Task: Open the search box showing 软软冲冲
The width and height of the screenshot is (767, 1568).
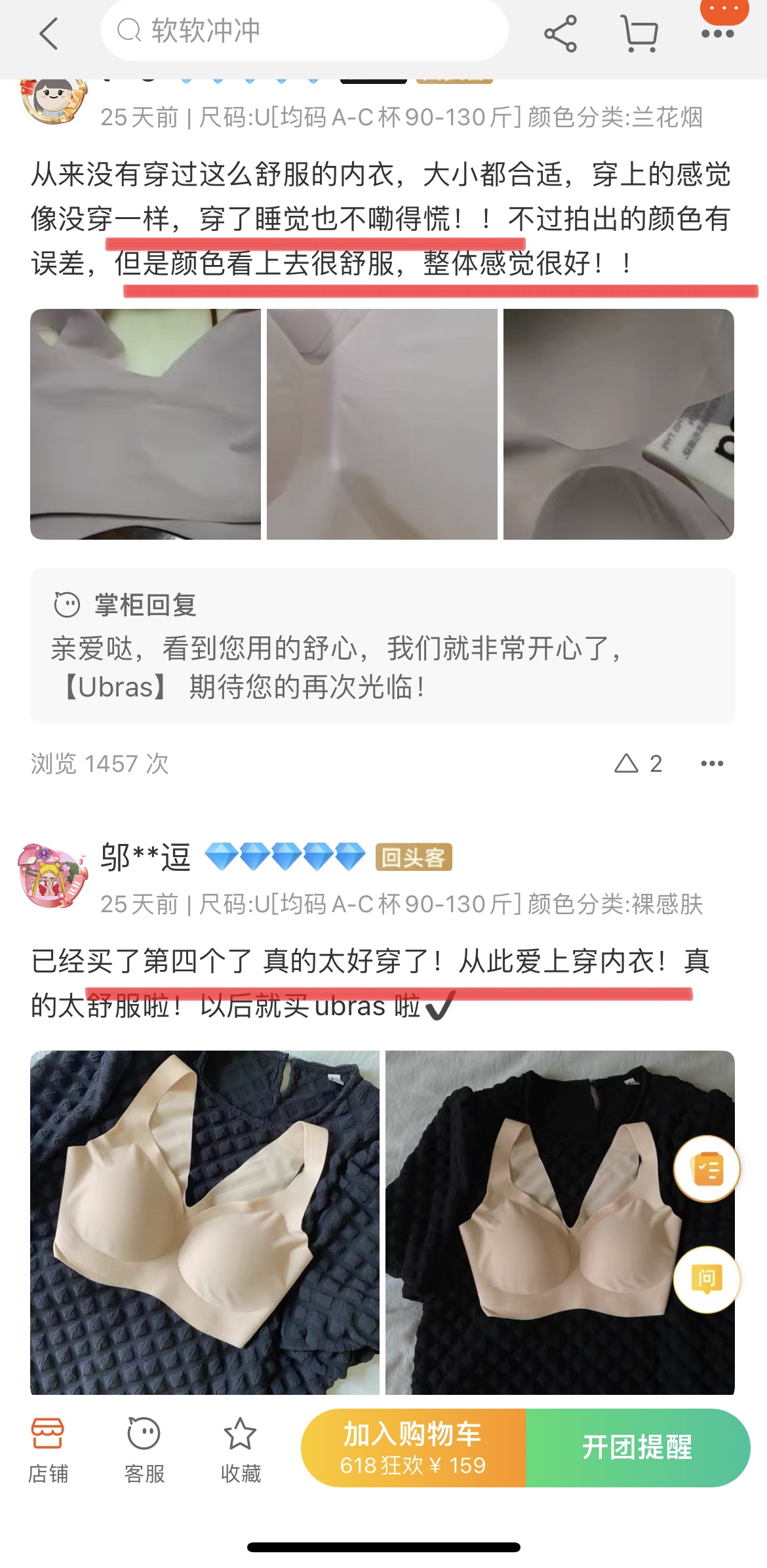Action: (x=304, y=31)
